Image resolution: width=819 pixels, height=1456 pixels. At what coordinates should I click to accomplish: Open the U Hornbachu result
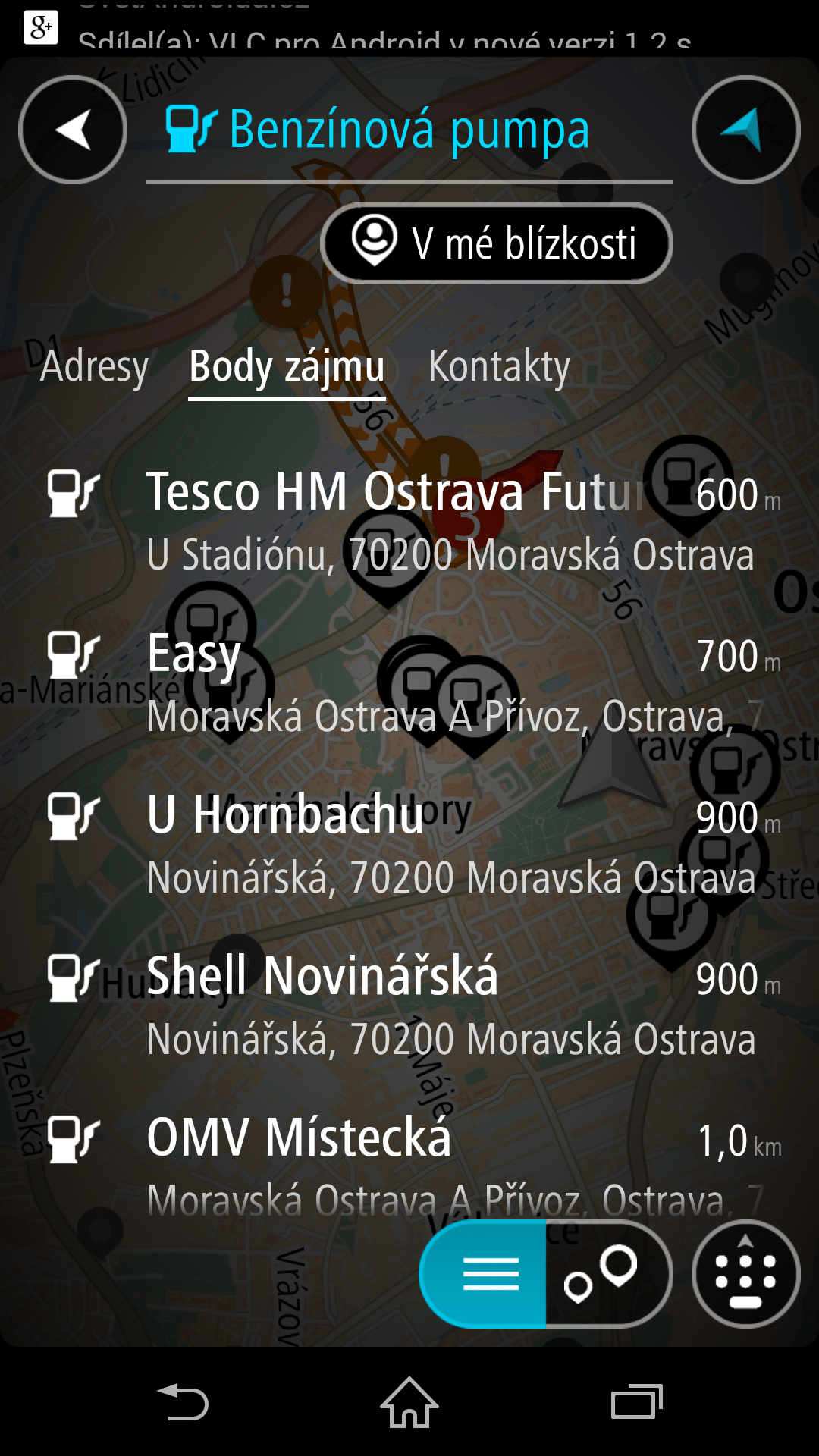point(409,844)
